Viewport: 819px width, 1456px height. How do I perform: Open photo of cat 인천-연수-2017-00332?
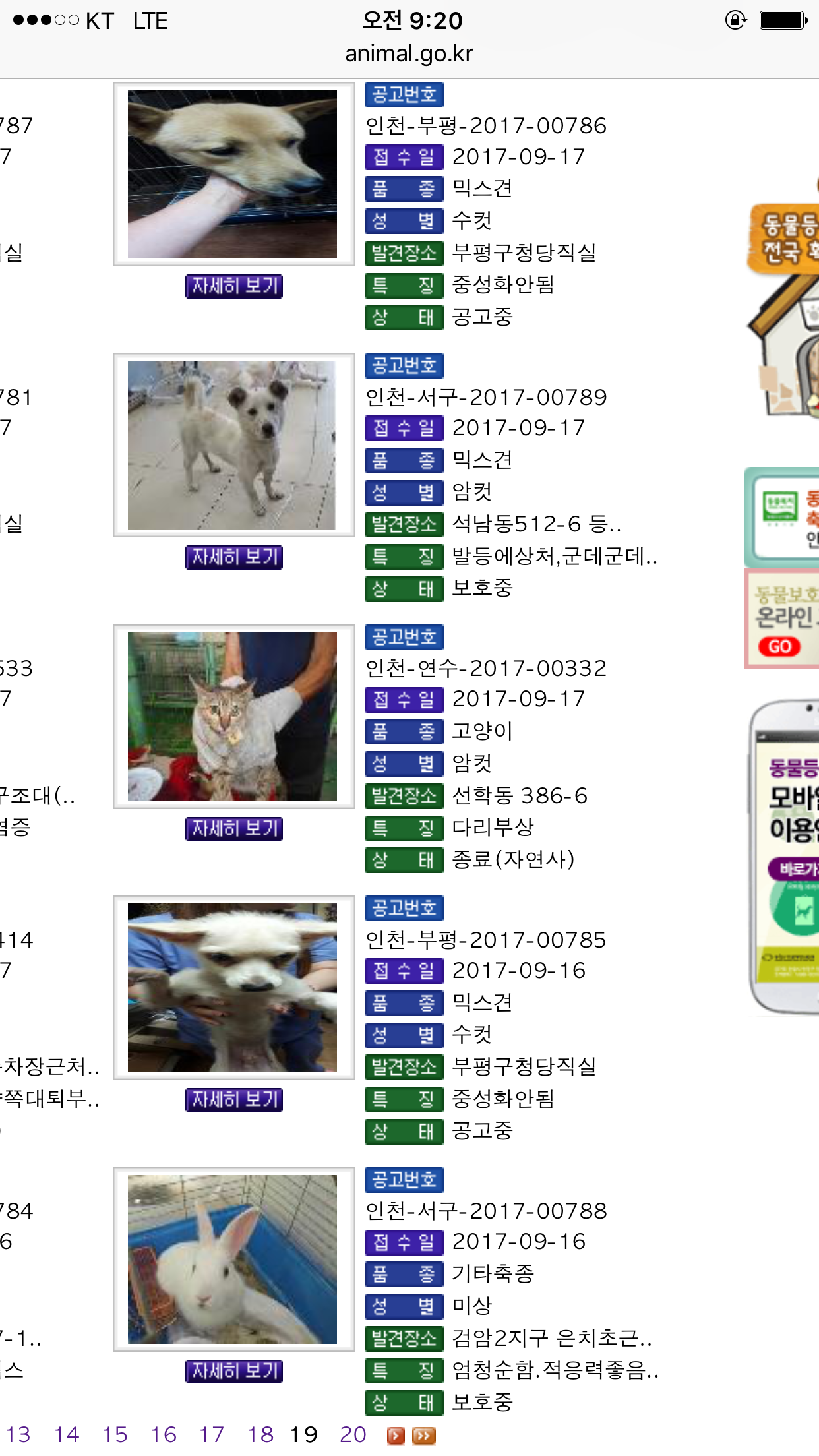coord(233,717)
